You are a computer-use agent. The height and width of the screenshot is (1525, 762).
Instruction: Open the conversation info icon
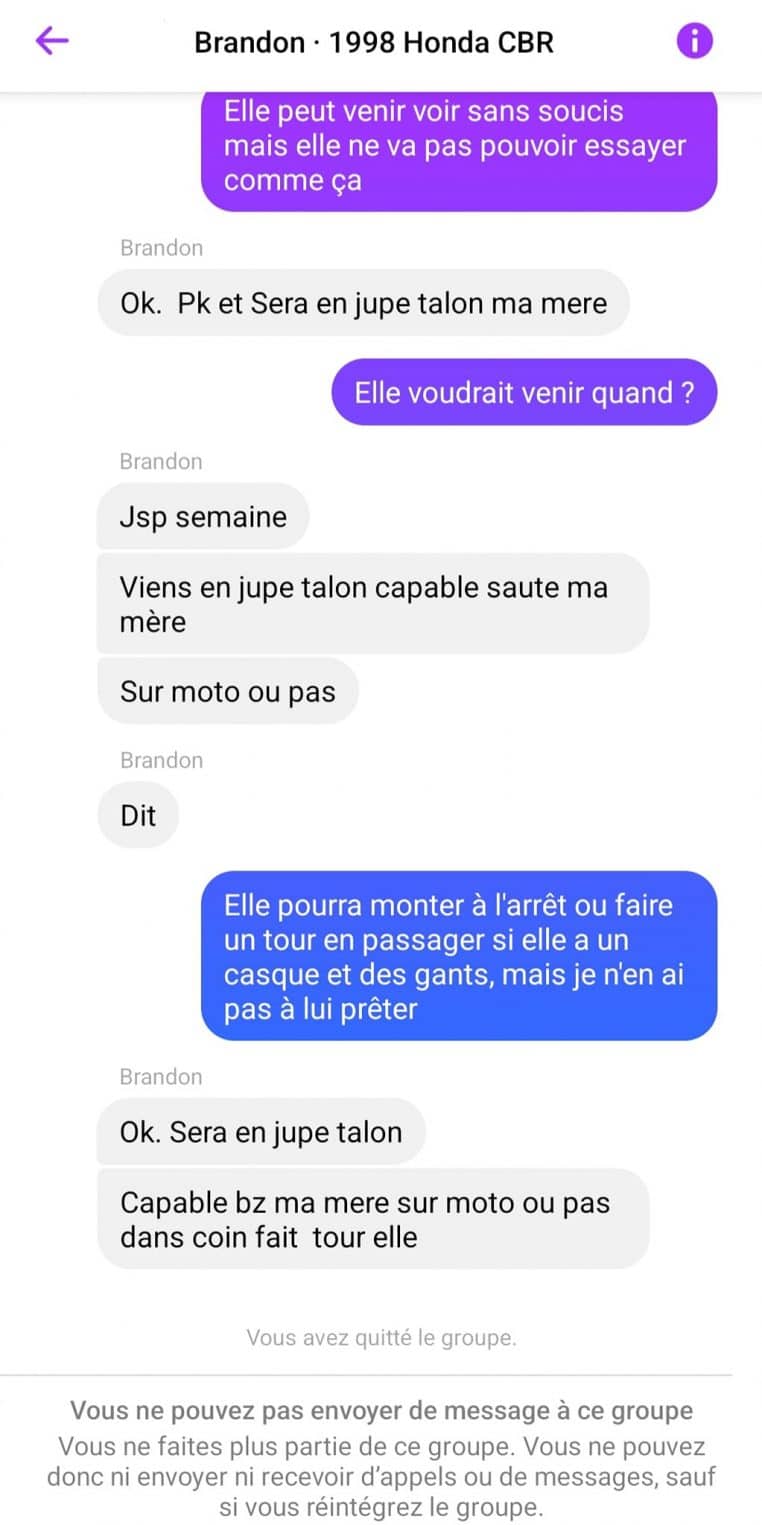(695, 41)
